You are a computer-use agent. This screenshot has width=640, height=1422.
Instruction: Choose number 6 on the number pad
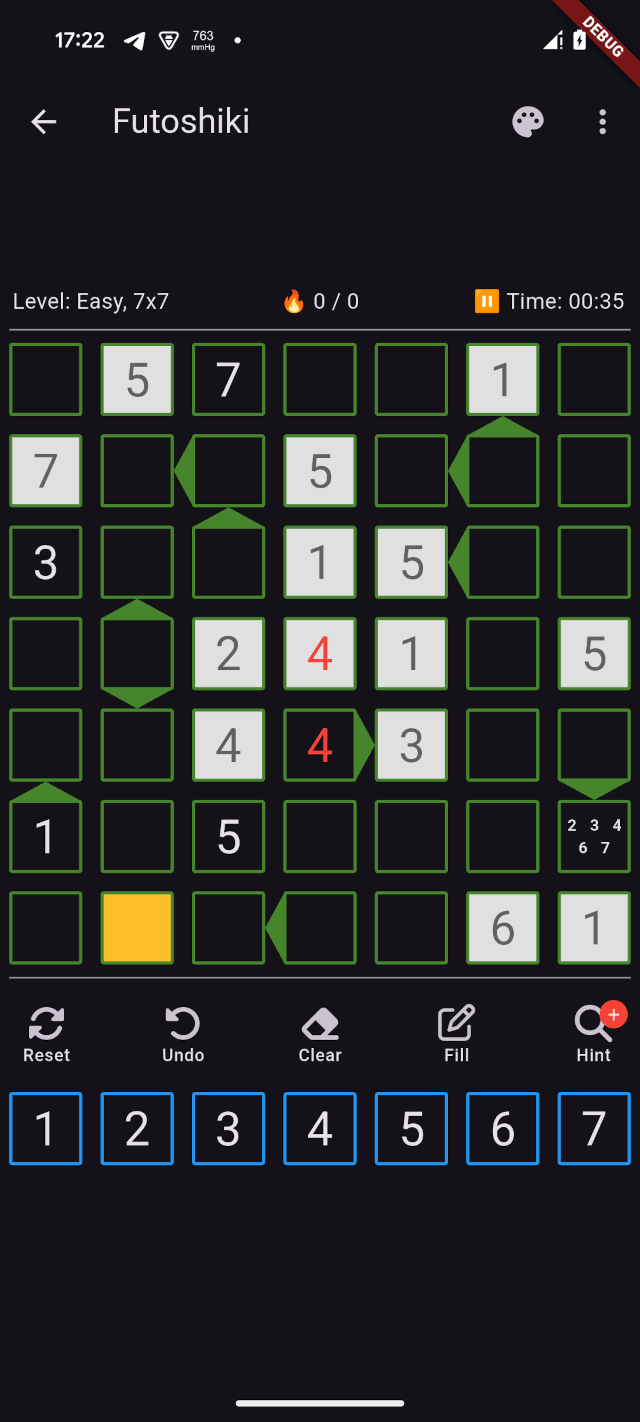(x=503, y=1129)
